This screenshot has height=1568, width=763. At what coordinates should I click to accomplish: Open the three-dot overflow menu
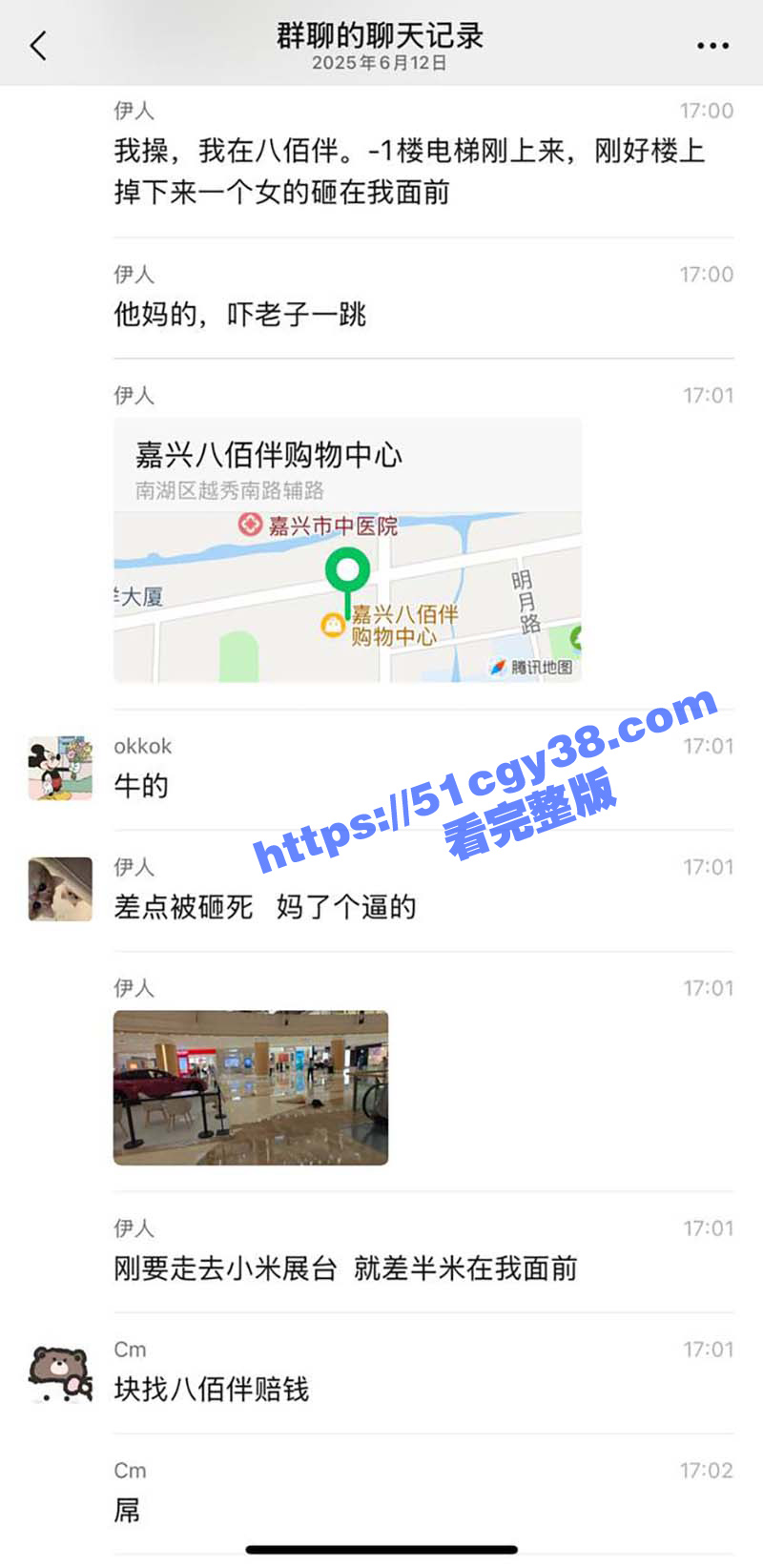712,46
